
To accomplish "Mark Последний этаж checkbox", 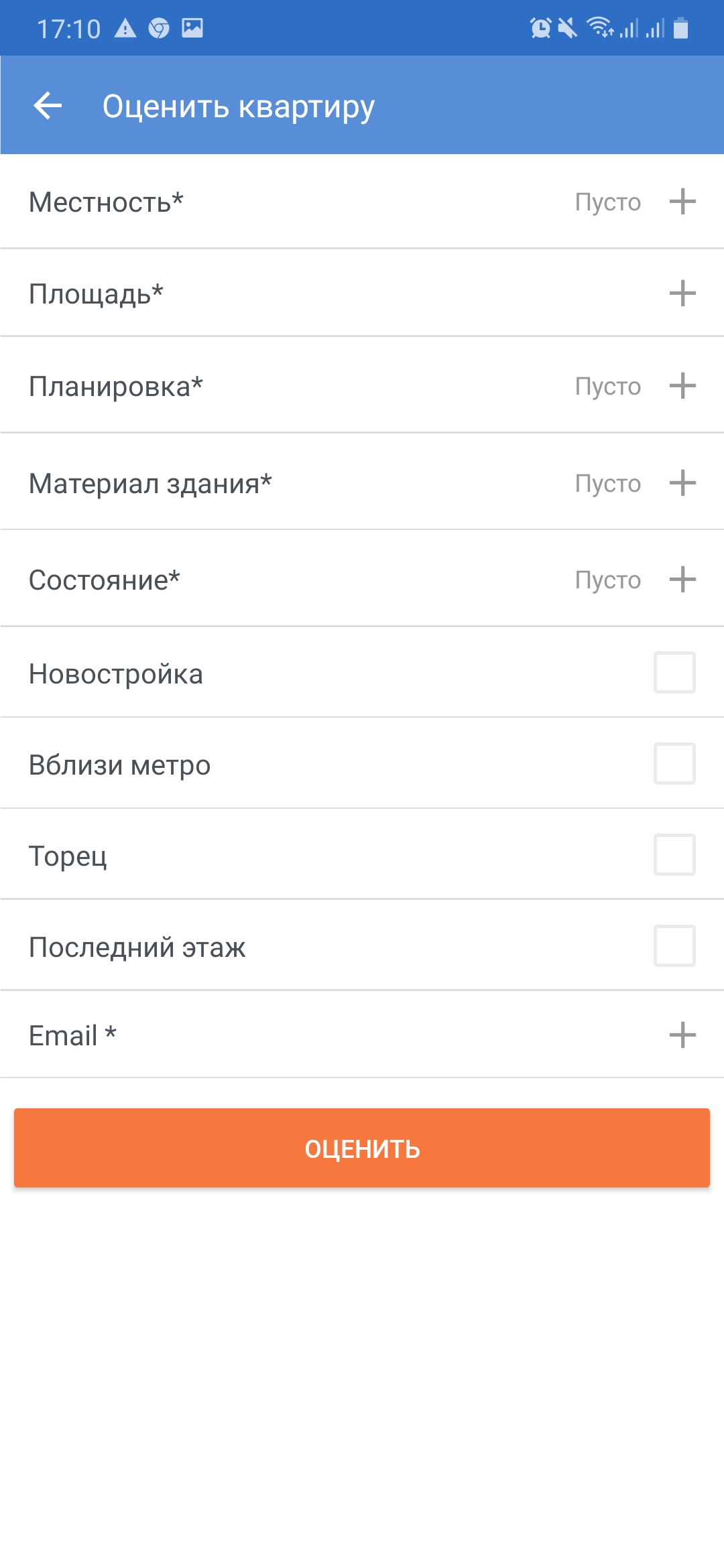I will point(674,946).
